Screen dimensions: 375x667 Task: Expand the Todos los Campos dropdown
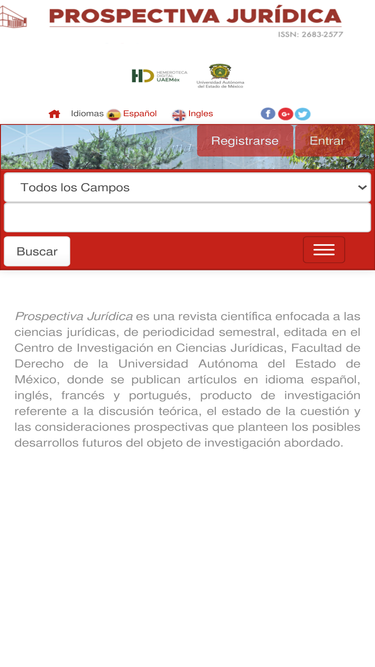(x=188, y=187)
